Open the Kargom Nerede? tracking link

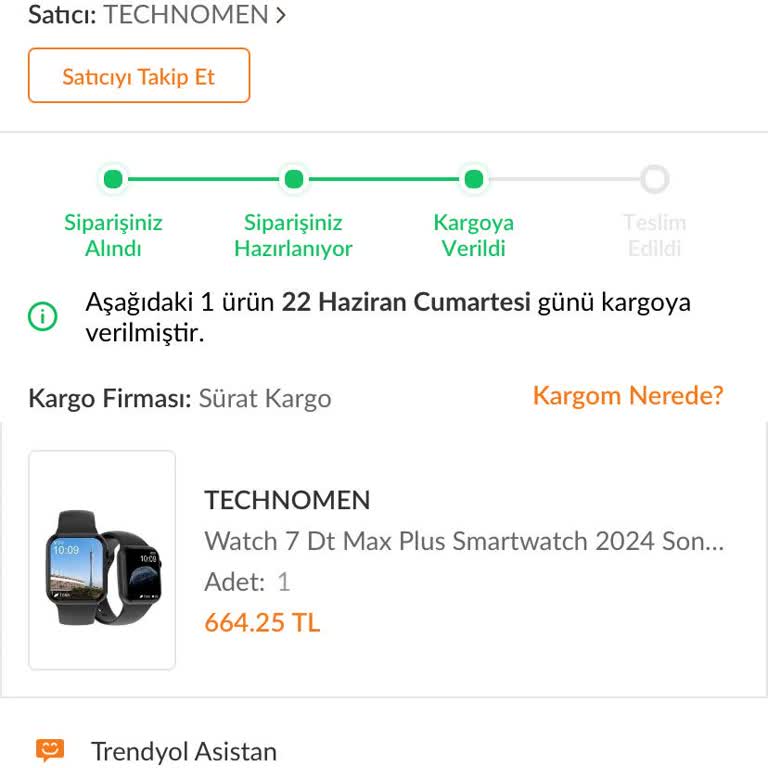tap(627, 395)
